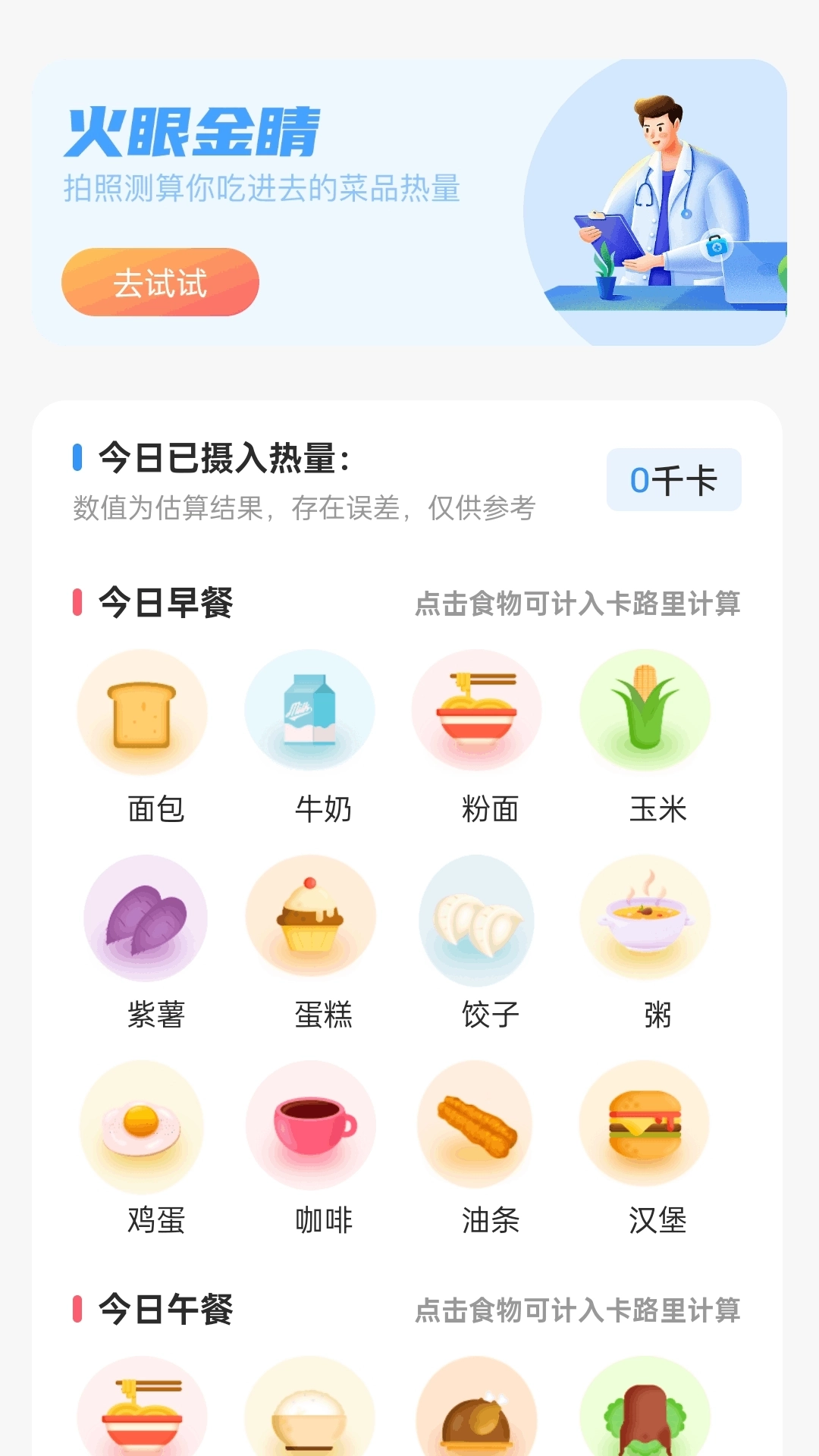Tap the 0千卡 calorie counter display
The height and width of the screenshot is (1456, 819).
tap(673, 479)
